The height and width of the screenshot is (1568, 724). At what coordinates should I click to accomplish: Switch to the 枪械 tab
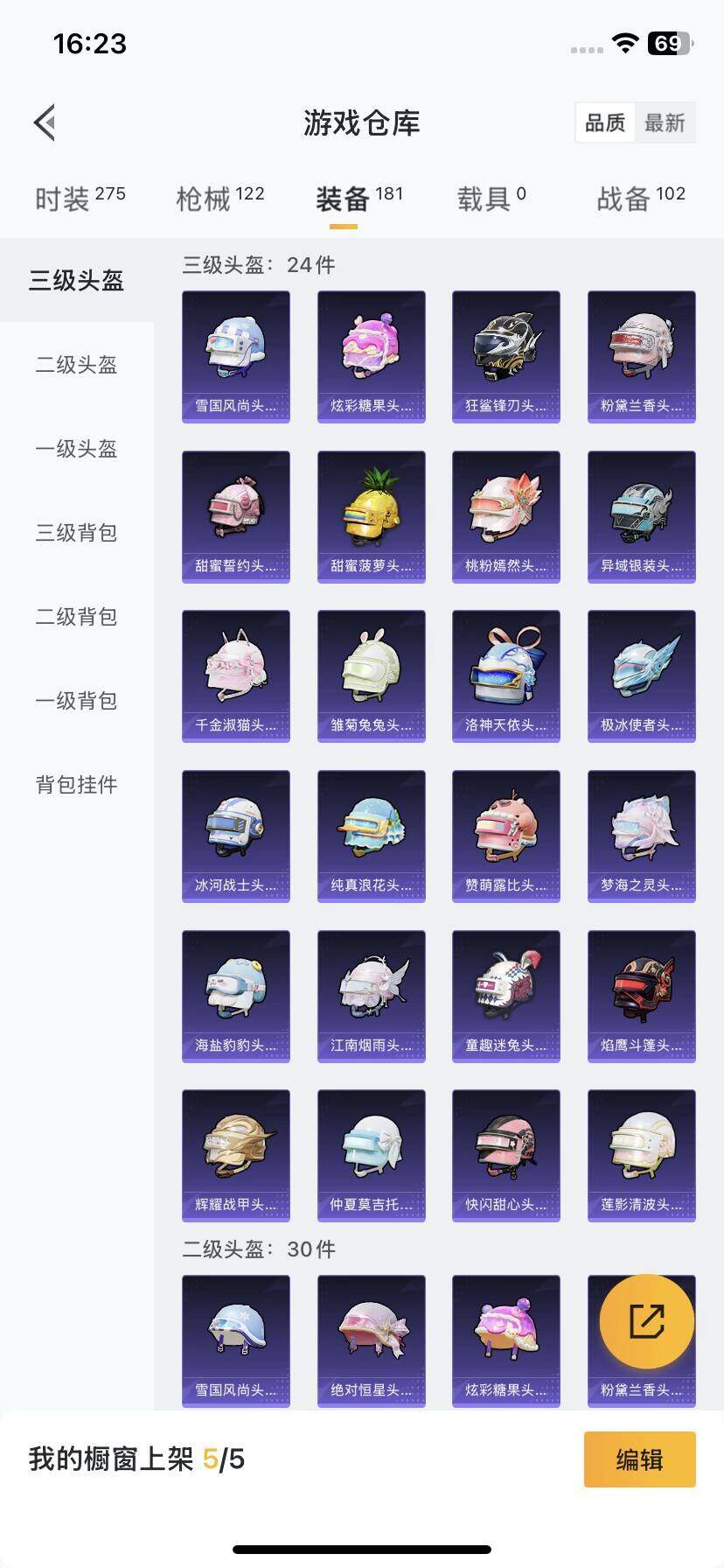[219, 199]
